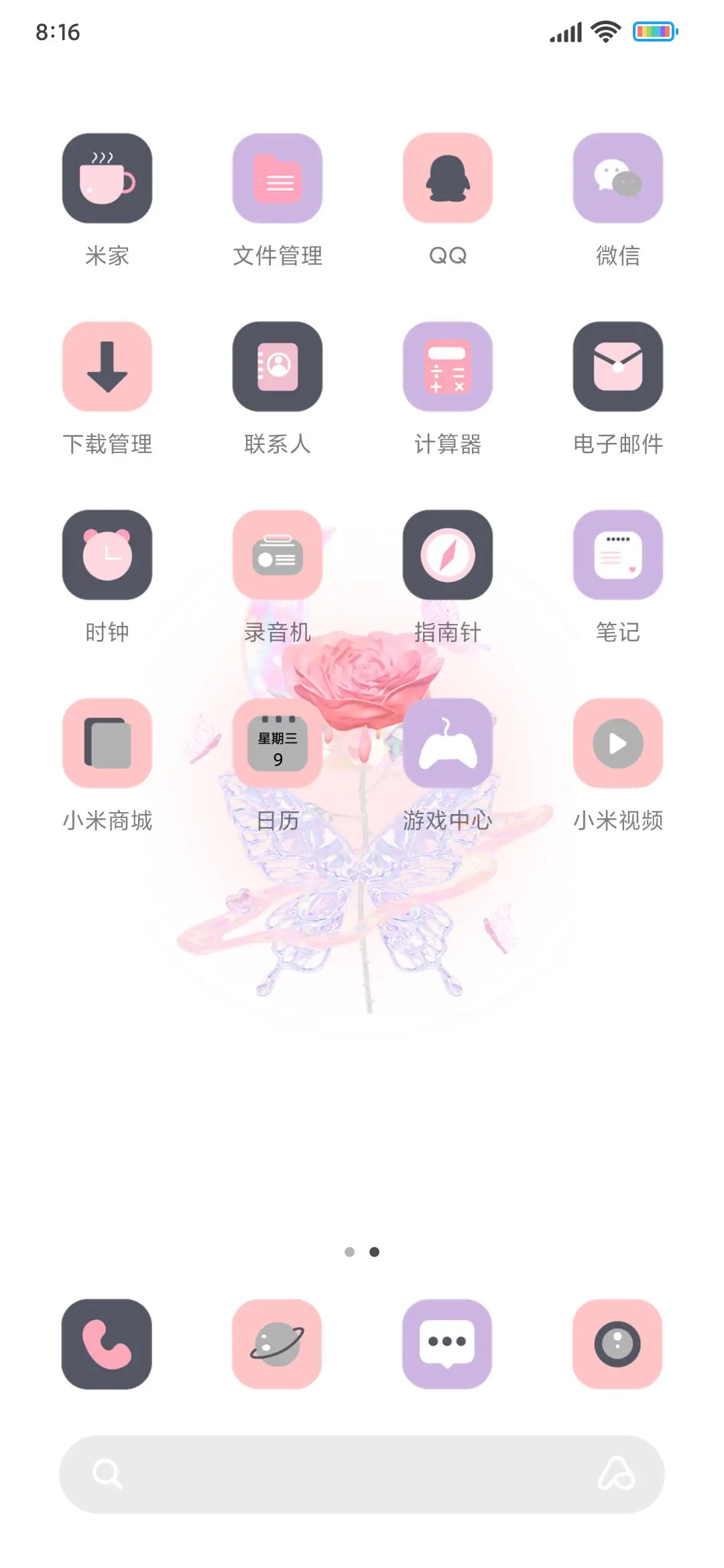Open the 联系人 contacts app
724x1568 pixels.
pos(278,367)
